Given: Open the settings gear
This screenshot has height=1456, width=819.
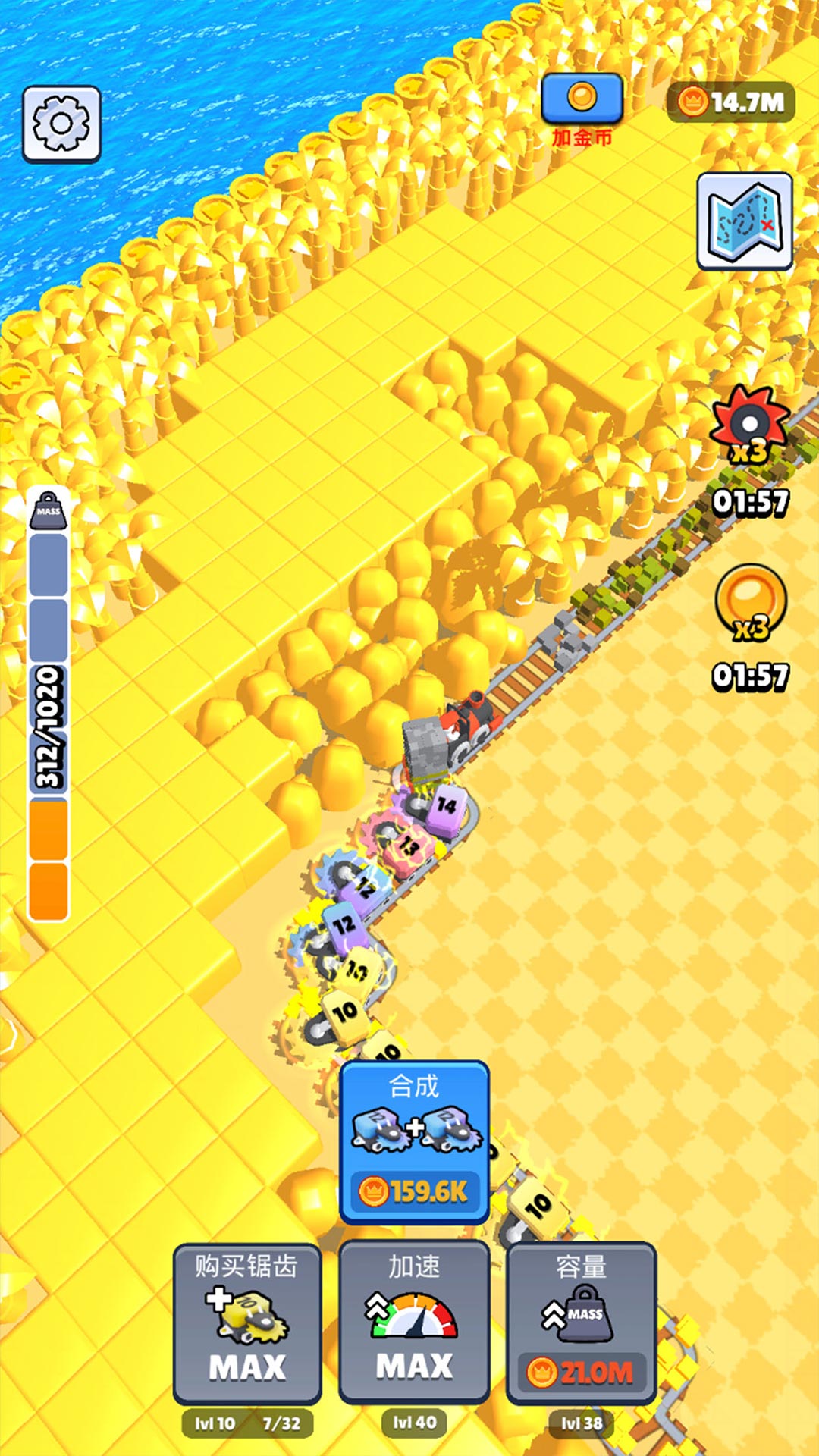Looking at the screenshot, I should point(61,124).
